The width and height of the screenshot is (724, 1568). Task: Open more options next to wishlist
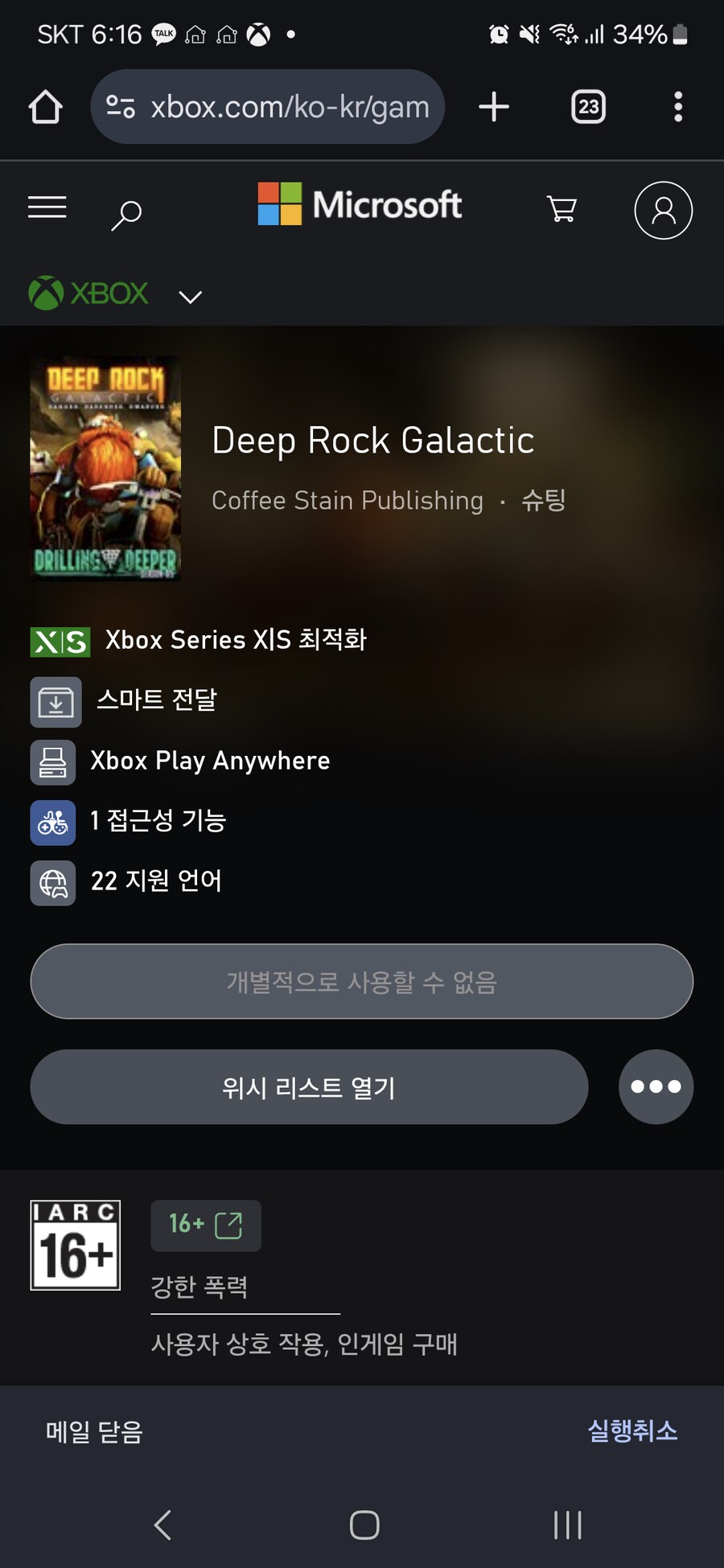tap(656, 1087)
